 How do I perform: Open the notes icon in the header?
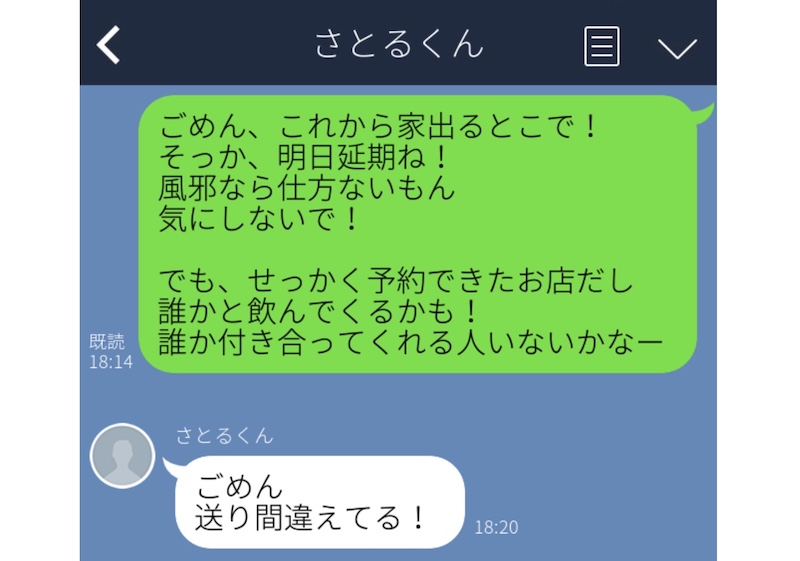click(601, 46)
